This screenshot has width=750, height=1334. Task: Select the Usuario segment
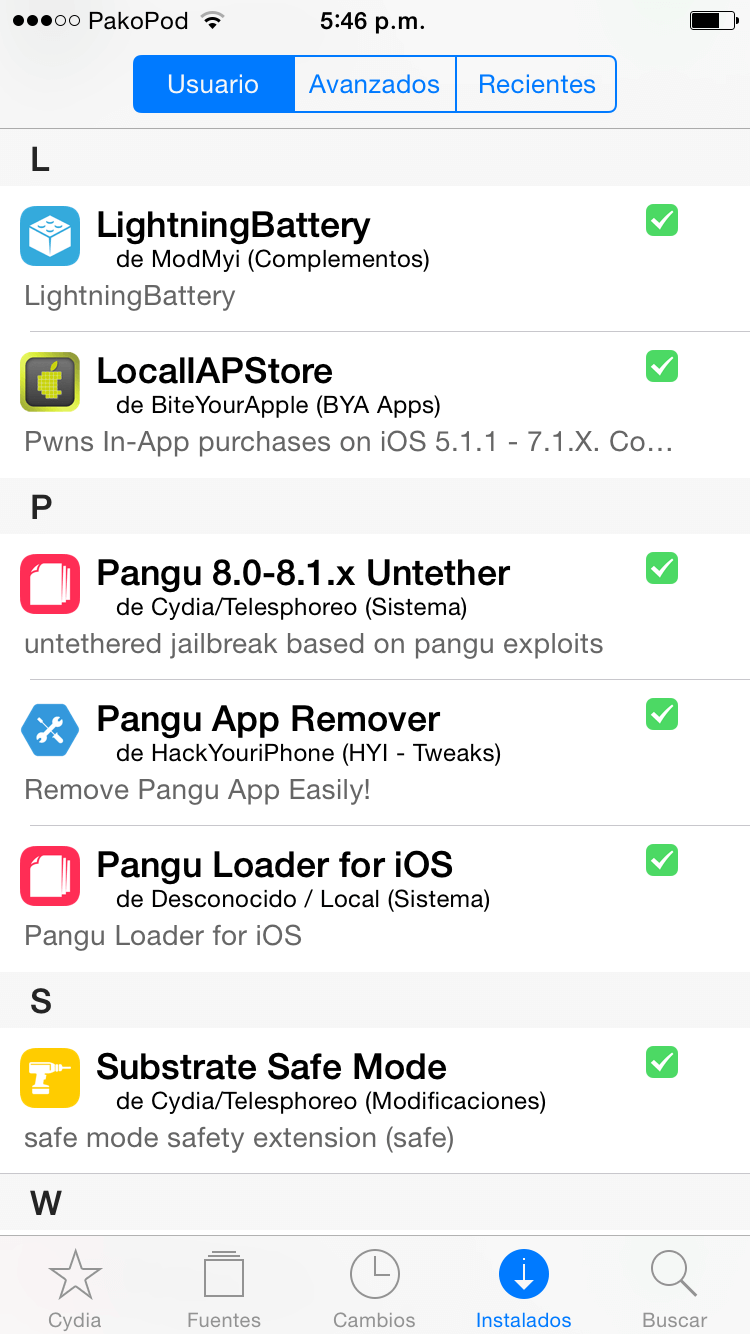(x=213, y=84)
